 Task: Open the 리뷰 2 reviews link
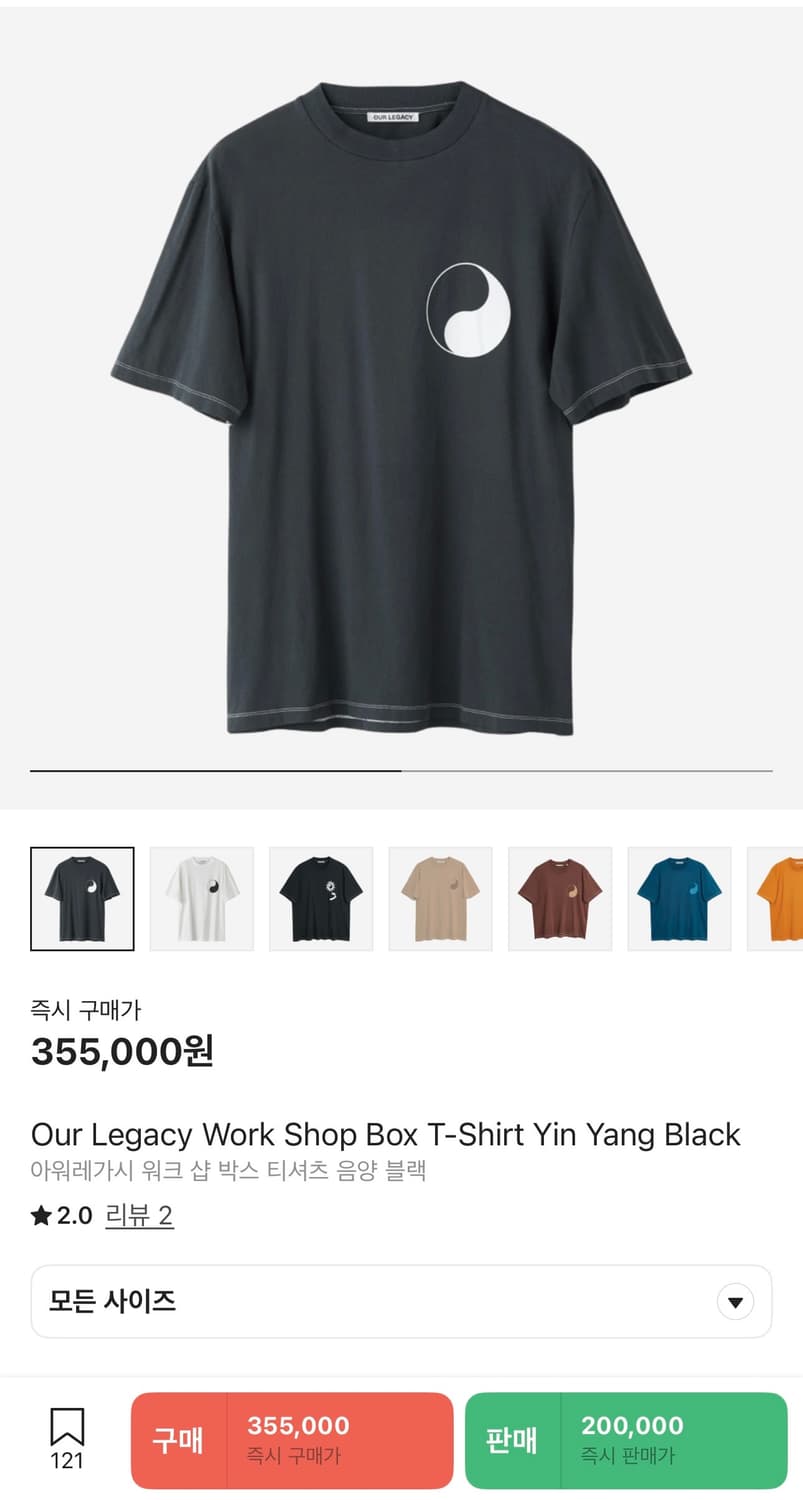click(x=139, y=1216)
